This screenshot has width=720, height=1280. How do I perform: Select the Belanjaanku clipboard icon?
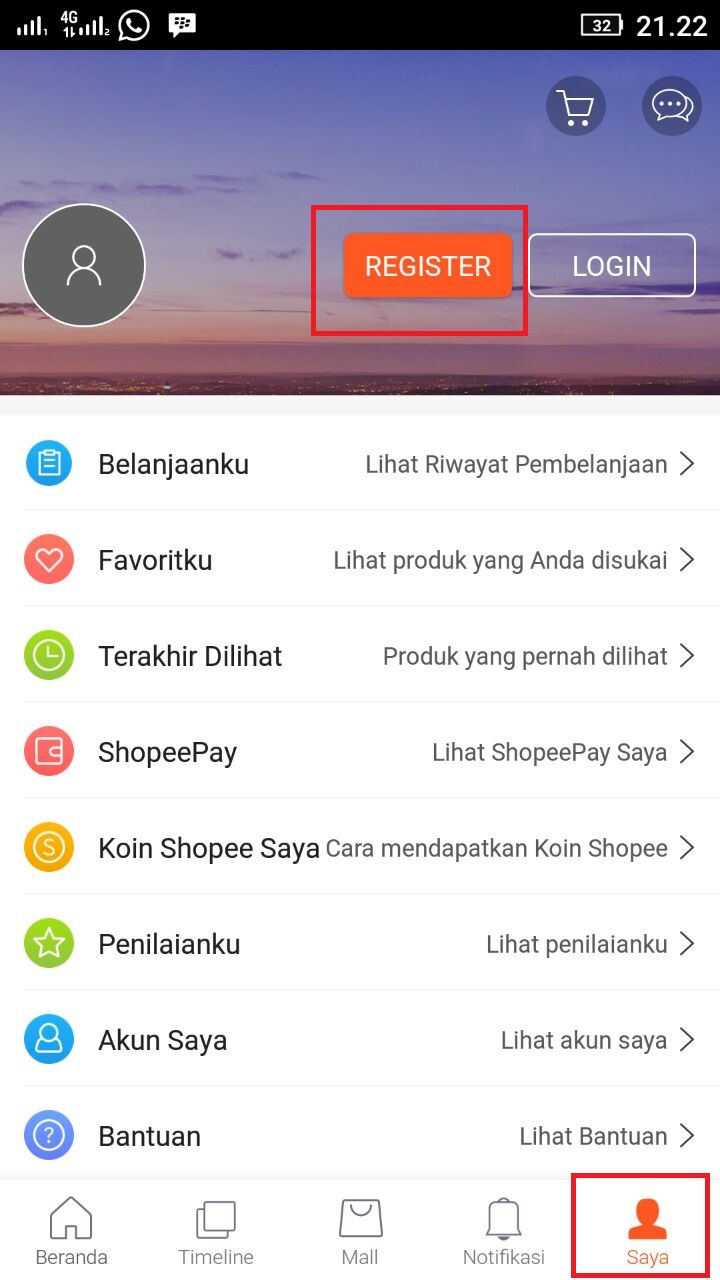[48, 463]
